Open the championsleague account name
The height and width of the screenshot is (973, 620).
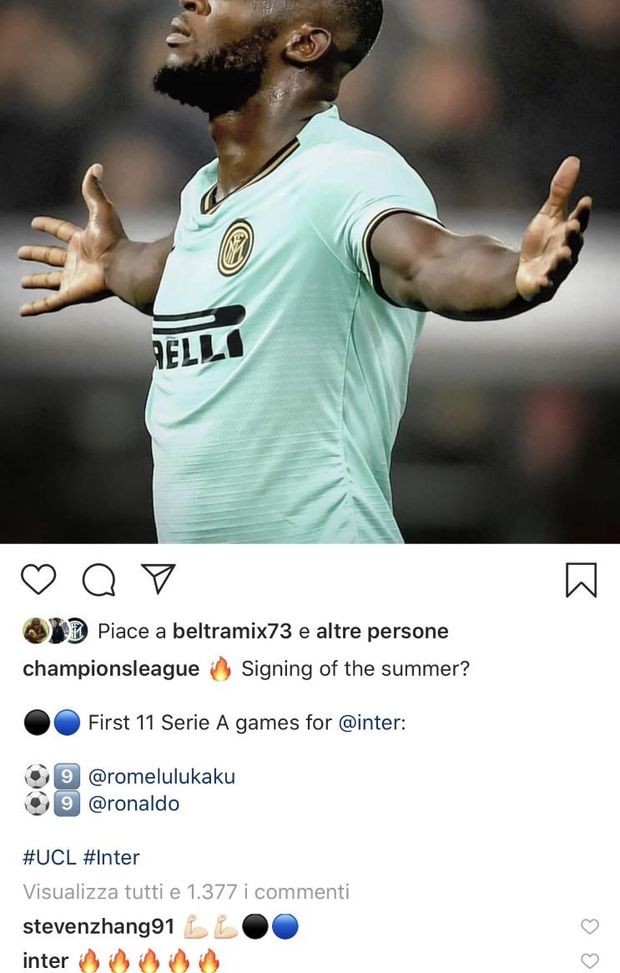click(x=111, y=669)
